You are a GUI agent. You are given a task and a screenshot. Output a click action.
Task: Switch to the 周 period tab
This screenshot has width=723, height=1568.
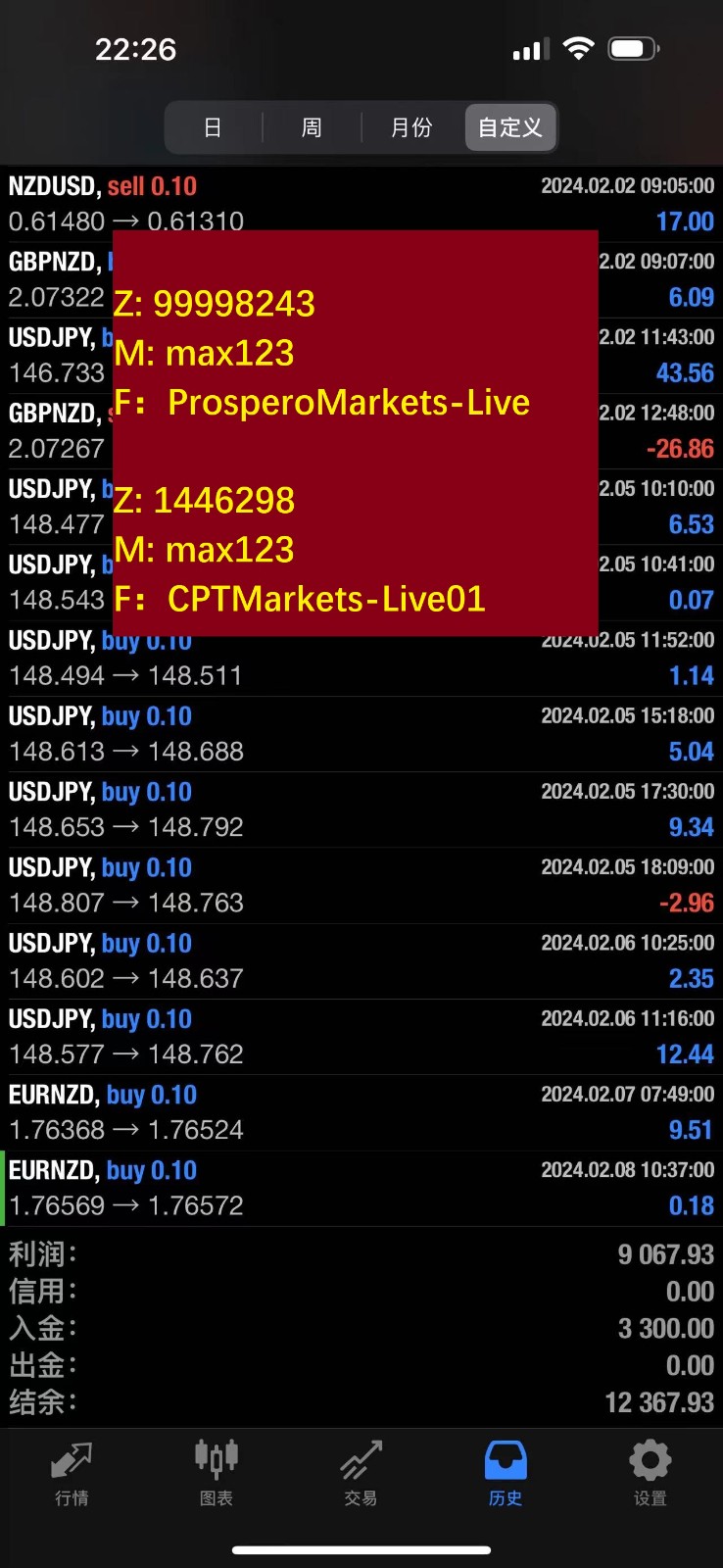tap(312, 127)
